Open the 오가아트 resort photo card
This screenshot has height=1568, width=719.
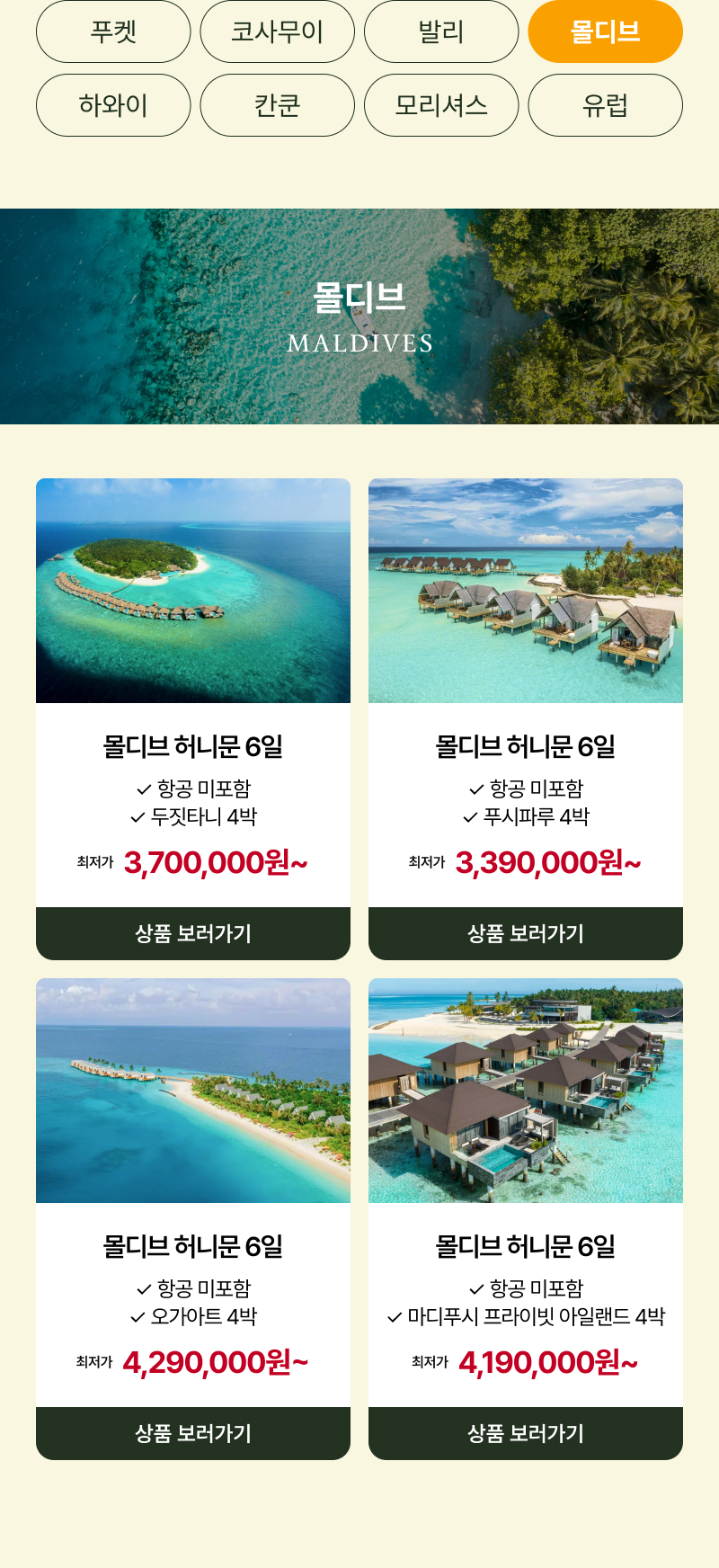tap(193, 1091)
